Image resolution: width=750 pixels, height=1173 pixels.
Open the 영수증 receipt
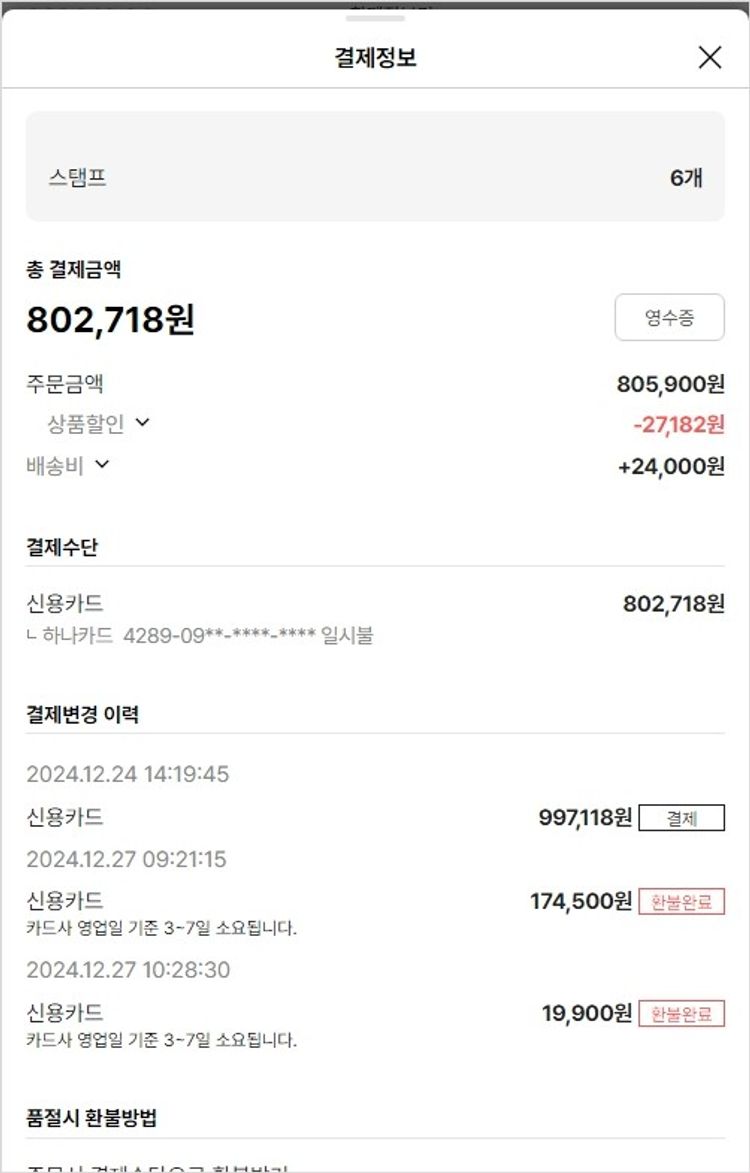(x=669, y=319)
